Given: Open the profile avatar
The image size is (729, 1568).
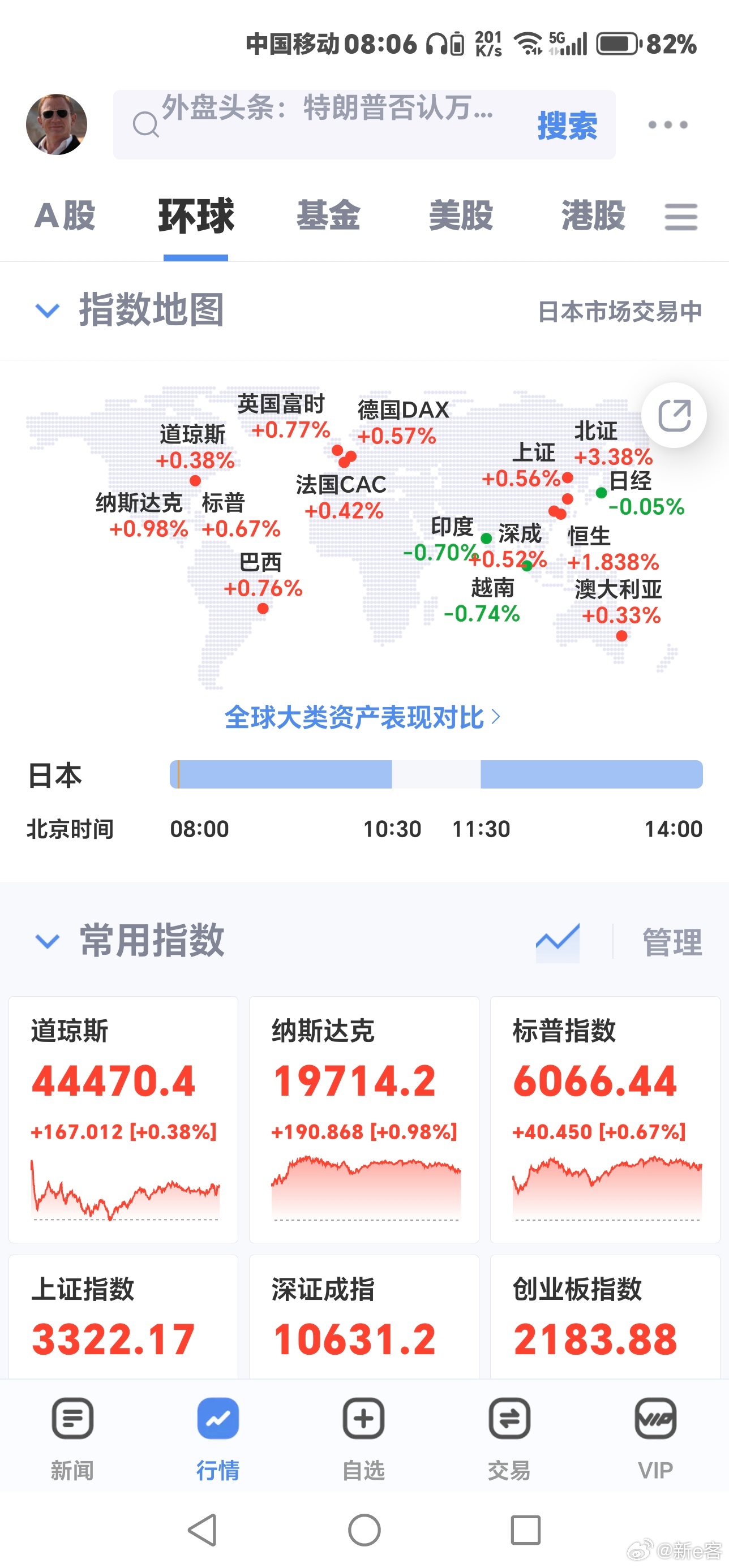Looking at the screenshot, I should (x=57, y=124).
